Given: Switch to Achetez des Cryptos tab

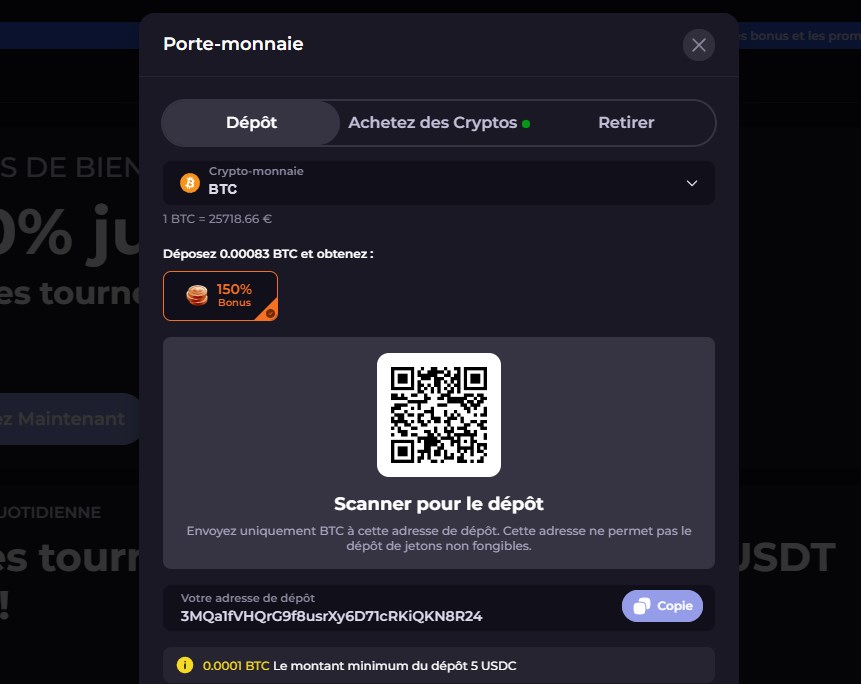Looking at the screenshot, I should (438, 123).
